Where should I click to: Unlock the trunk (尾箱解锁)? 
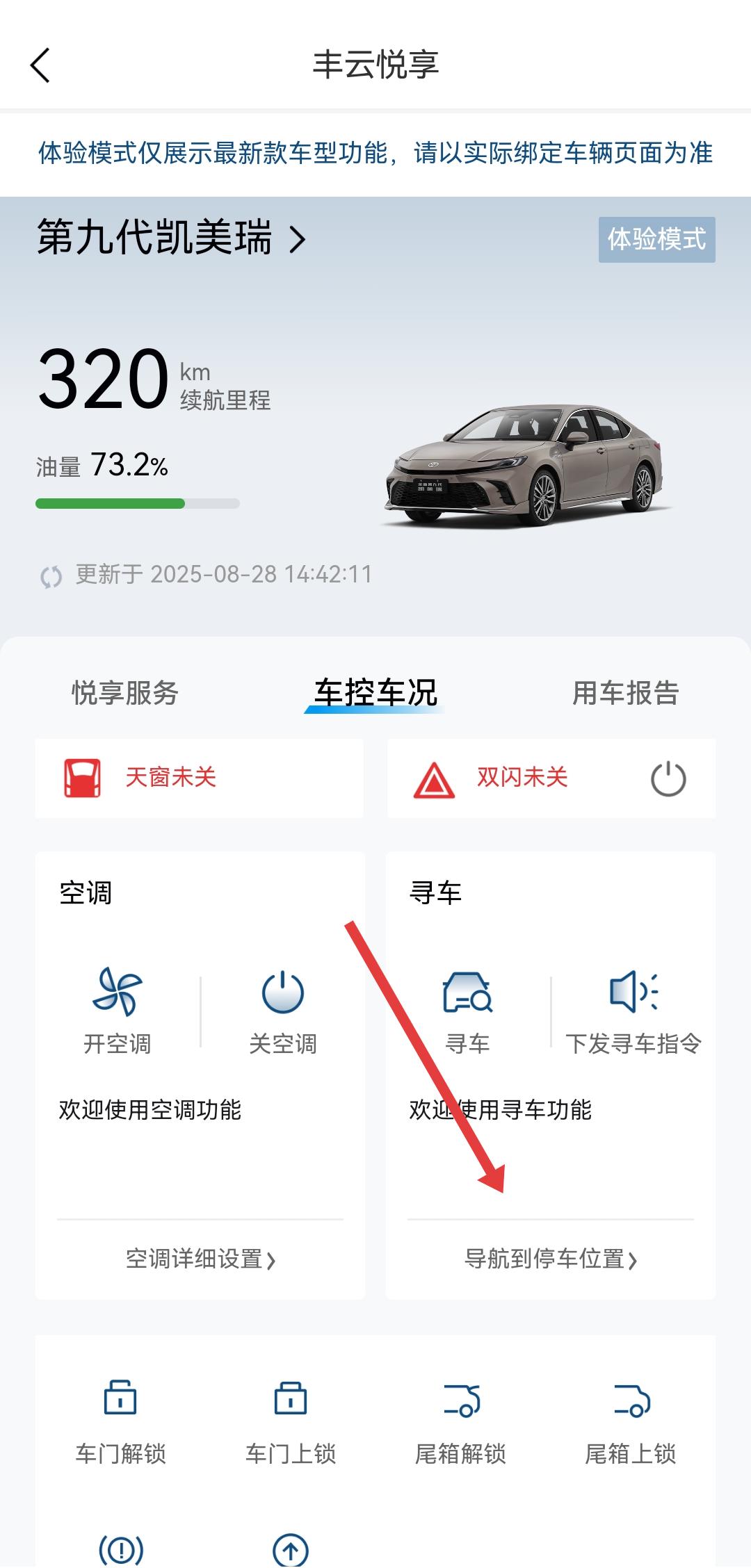(x=460, y=1418)
